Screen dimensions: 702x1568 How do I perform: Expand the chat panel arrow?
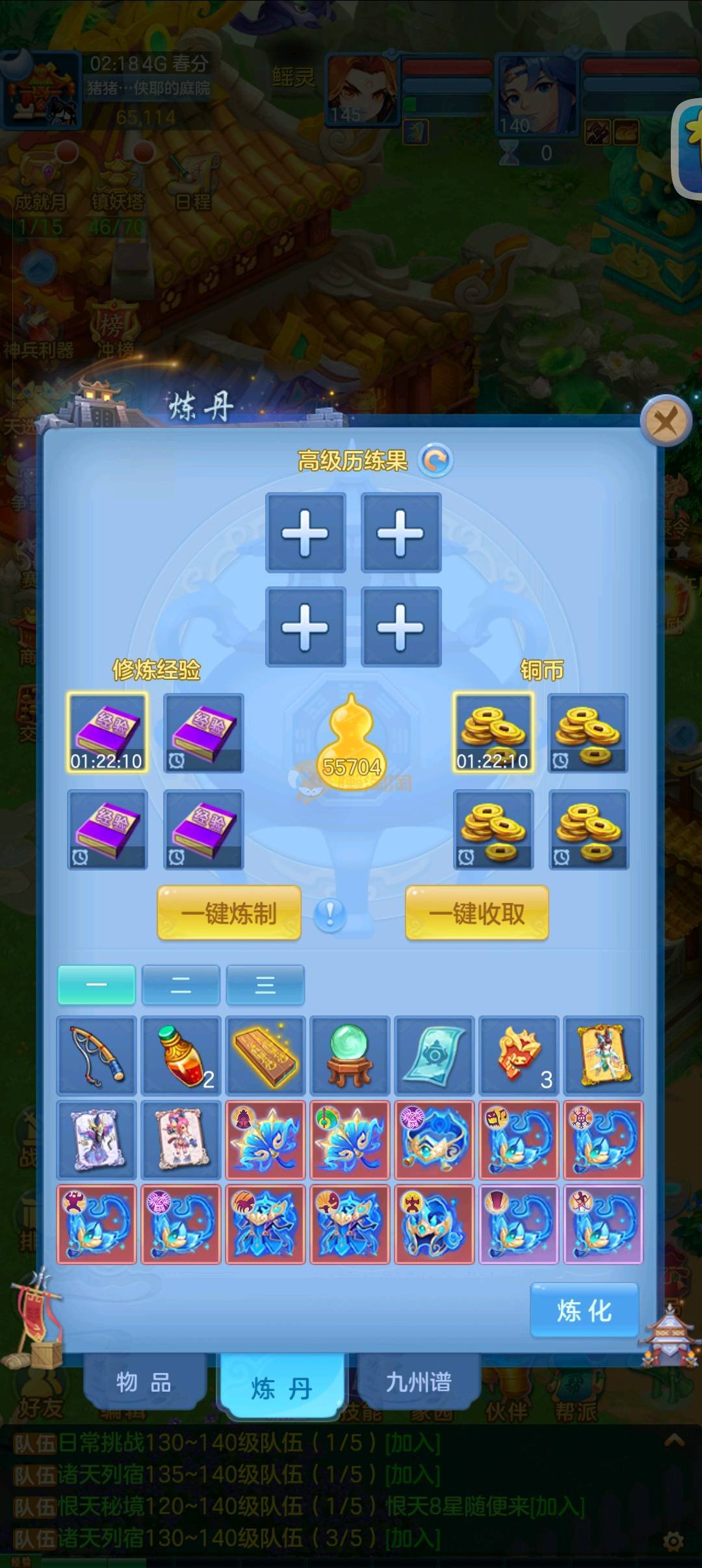(673, 1441)
